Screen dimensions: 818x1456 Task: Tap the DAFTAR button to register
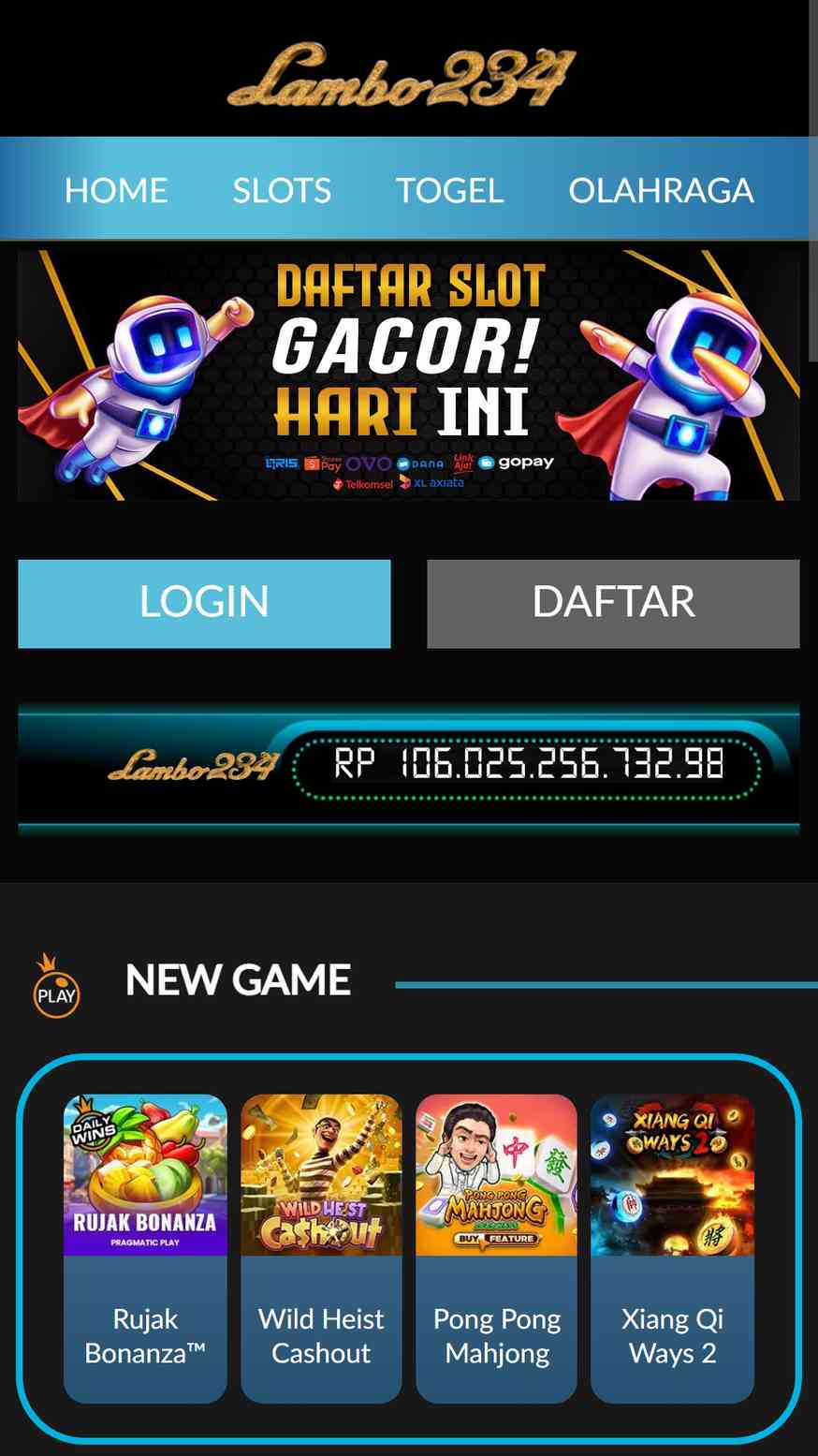pos(613,604)
